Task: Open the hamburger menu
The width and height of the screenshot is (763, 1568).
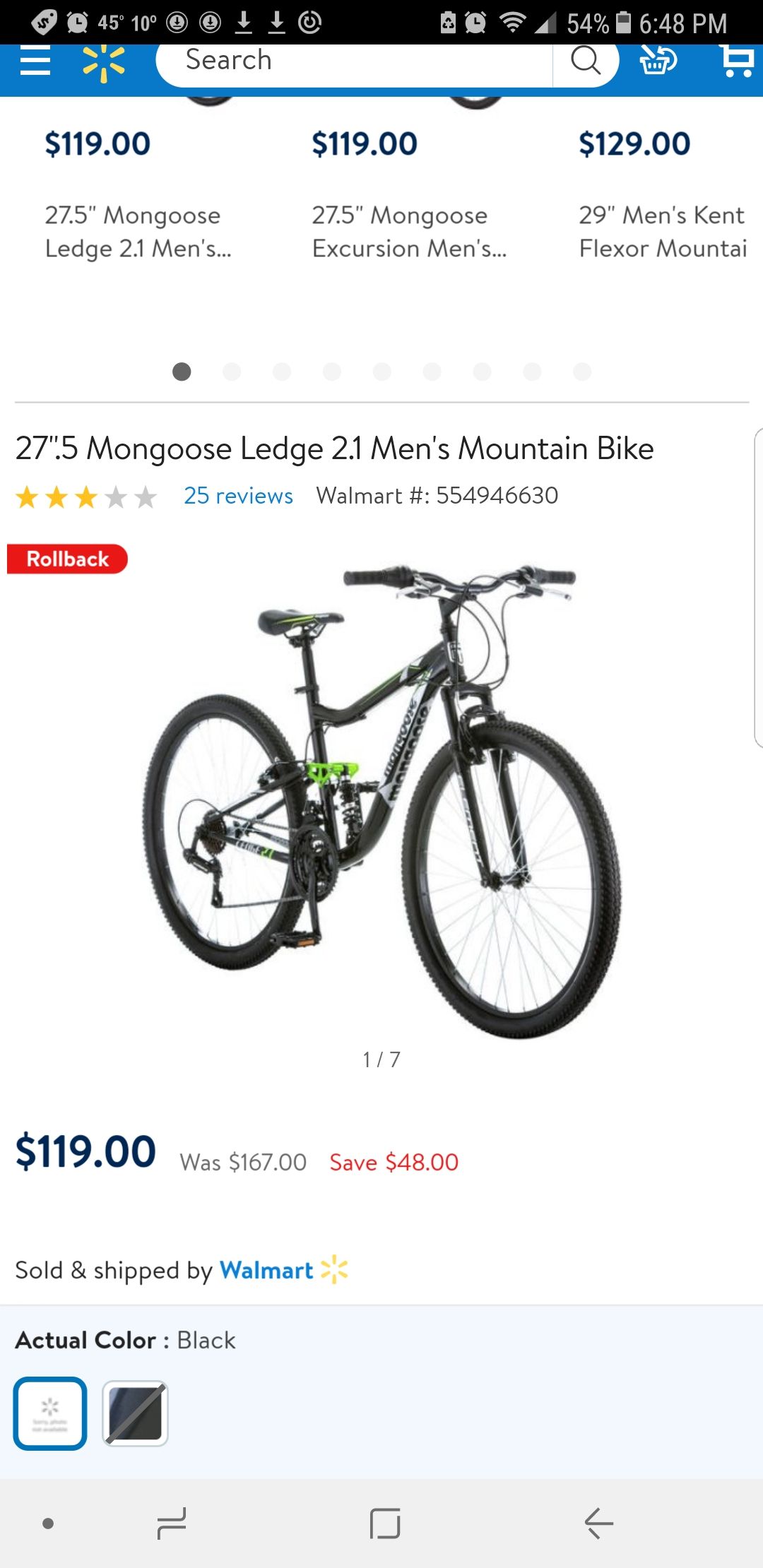Action: pos(35,61)
